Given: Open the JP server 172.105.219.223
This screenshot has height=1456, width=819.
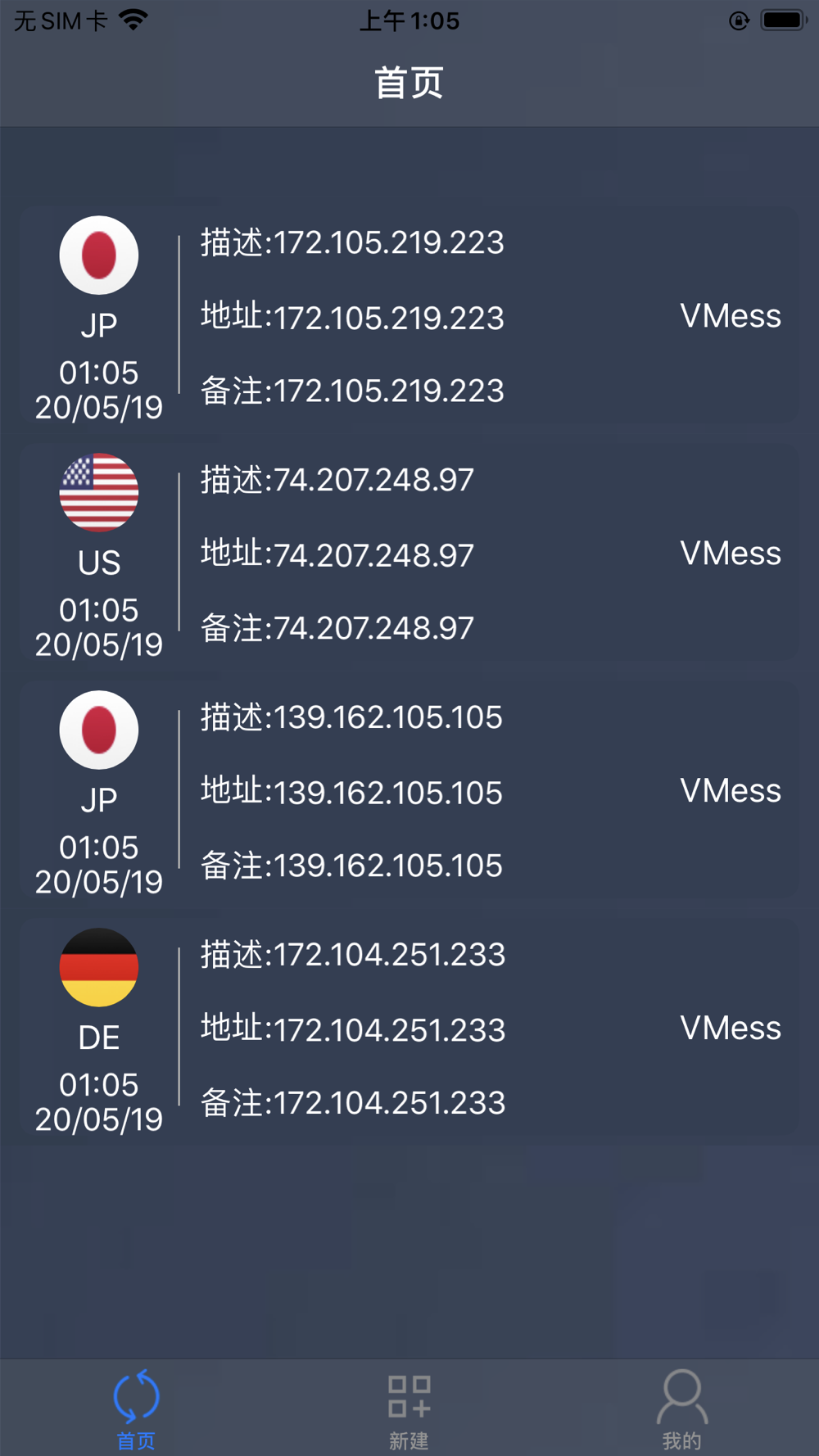Looking at the screenshot, I should [409, 315].
